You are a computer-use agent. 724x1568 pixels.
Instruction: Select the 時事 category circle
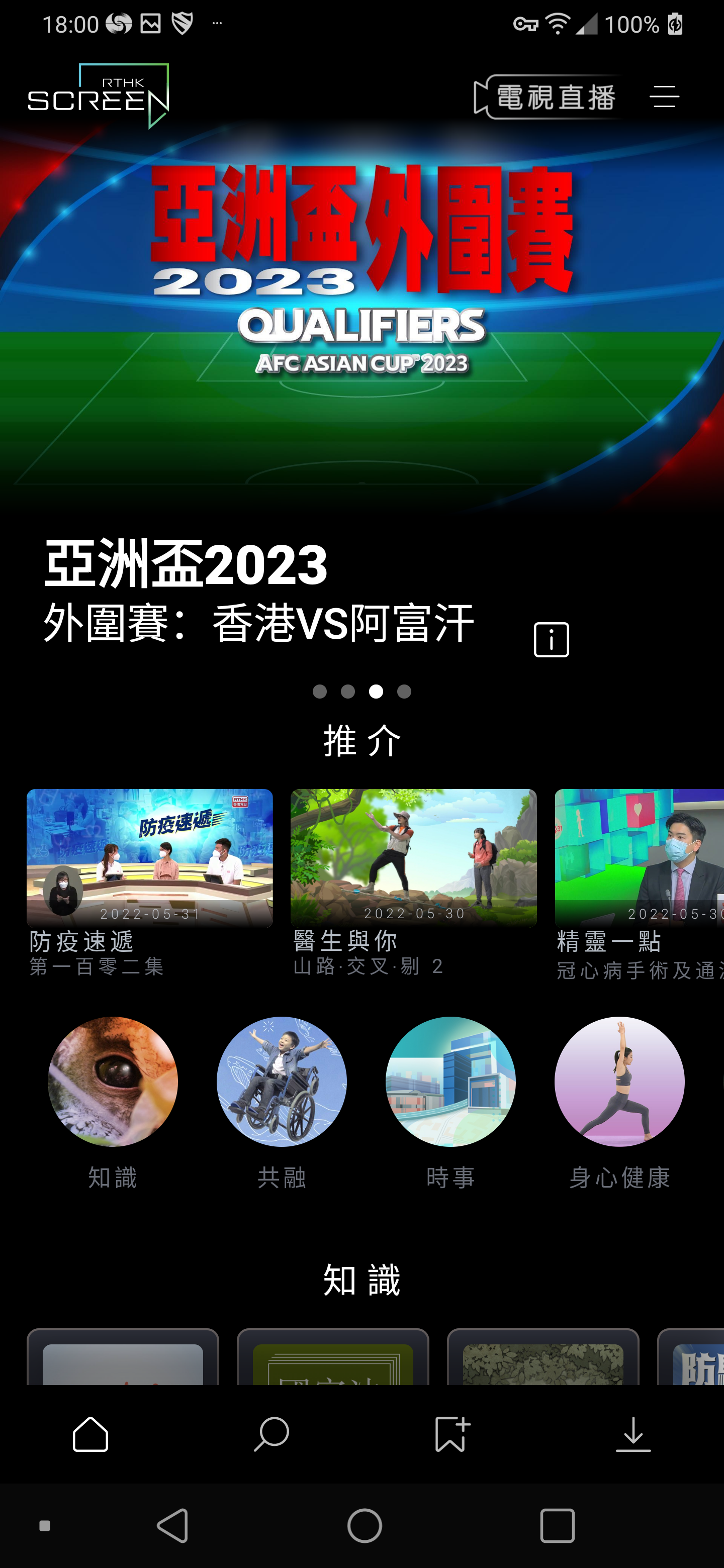pyautogui.click(x=450, y=1082)
